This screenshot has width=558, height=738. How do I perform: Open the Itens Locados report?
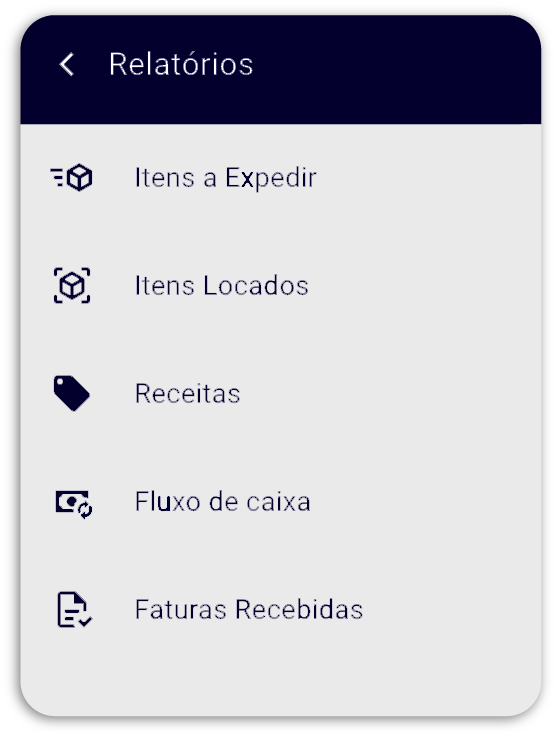click(x=280, y=286)
